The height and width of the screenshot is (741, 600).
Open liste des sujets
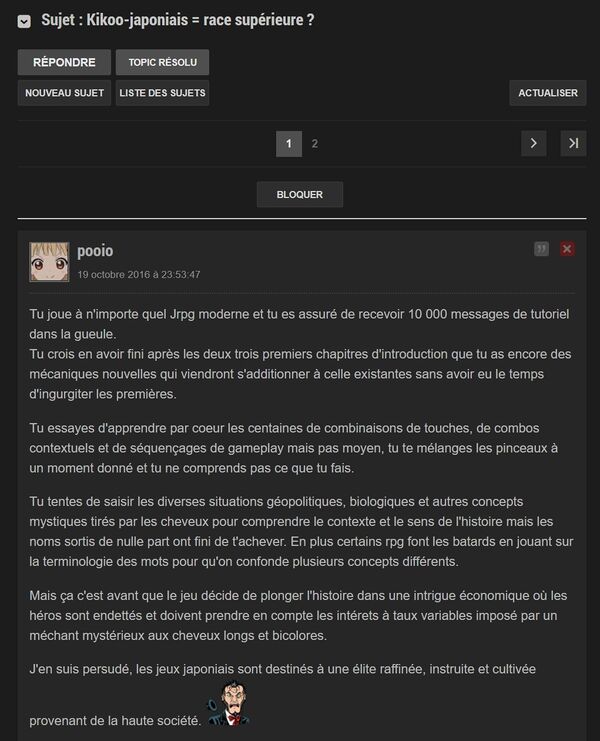point(162,93)
